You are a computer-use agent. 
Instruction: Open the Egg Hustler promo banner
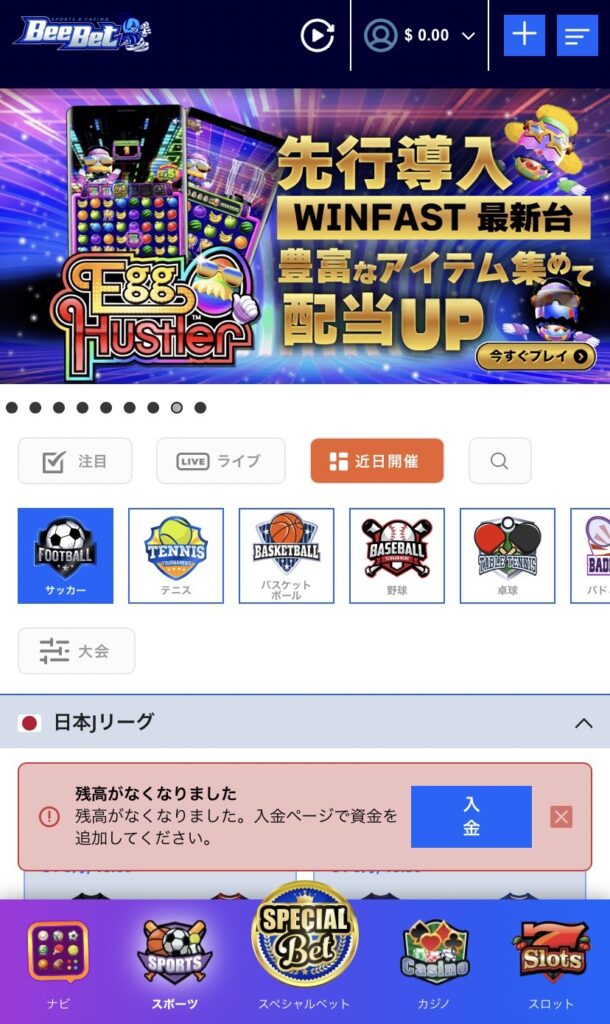click(305, 237)
